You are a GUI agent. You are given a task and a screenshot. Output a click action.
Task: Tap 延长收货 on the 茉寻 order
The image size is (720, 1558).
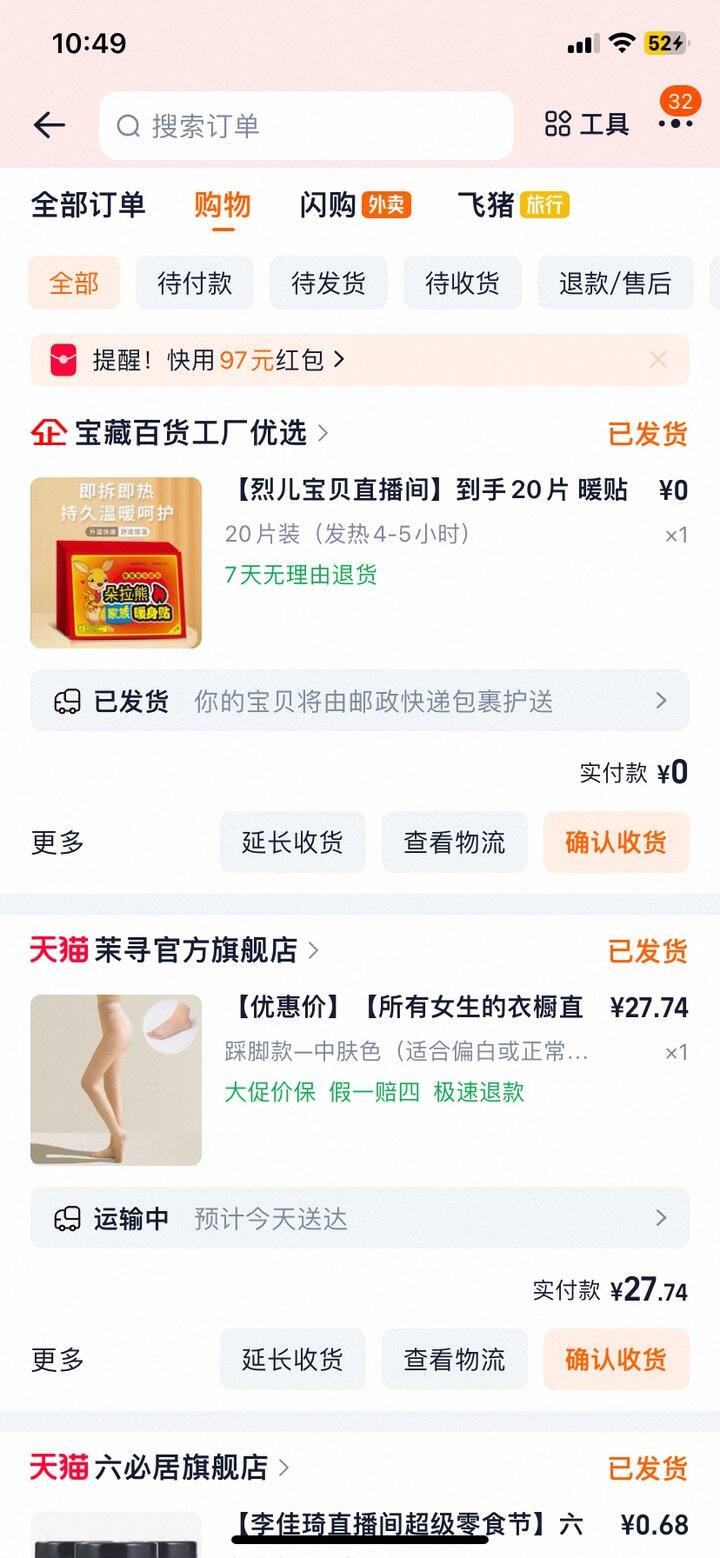[x=292, y=1359]
